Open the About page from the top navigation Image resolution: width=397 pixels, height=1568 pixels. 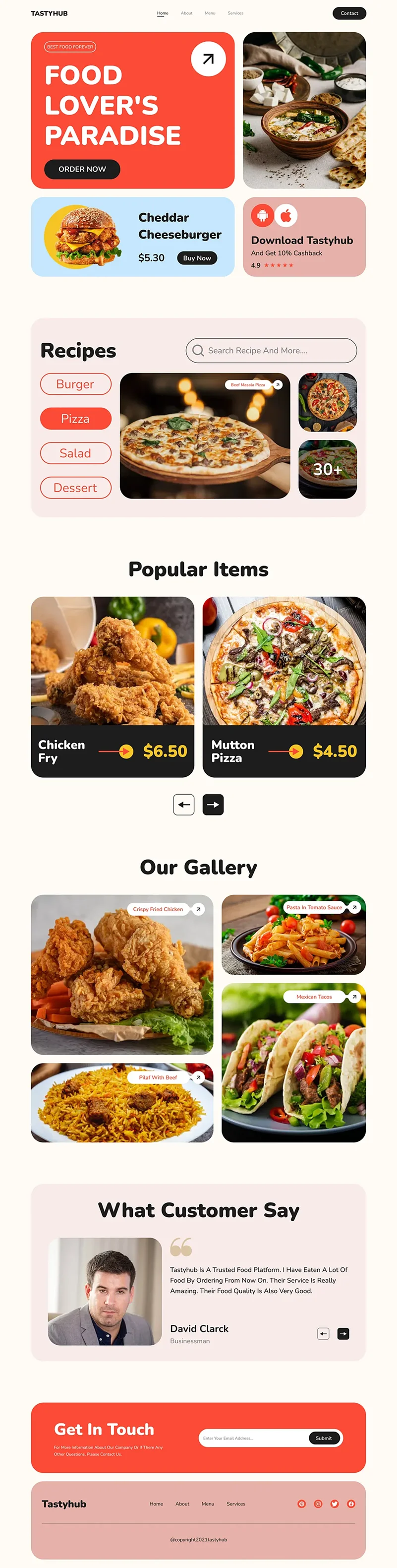point(186,13)
